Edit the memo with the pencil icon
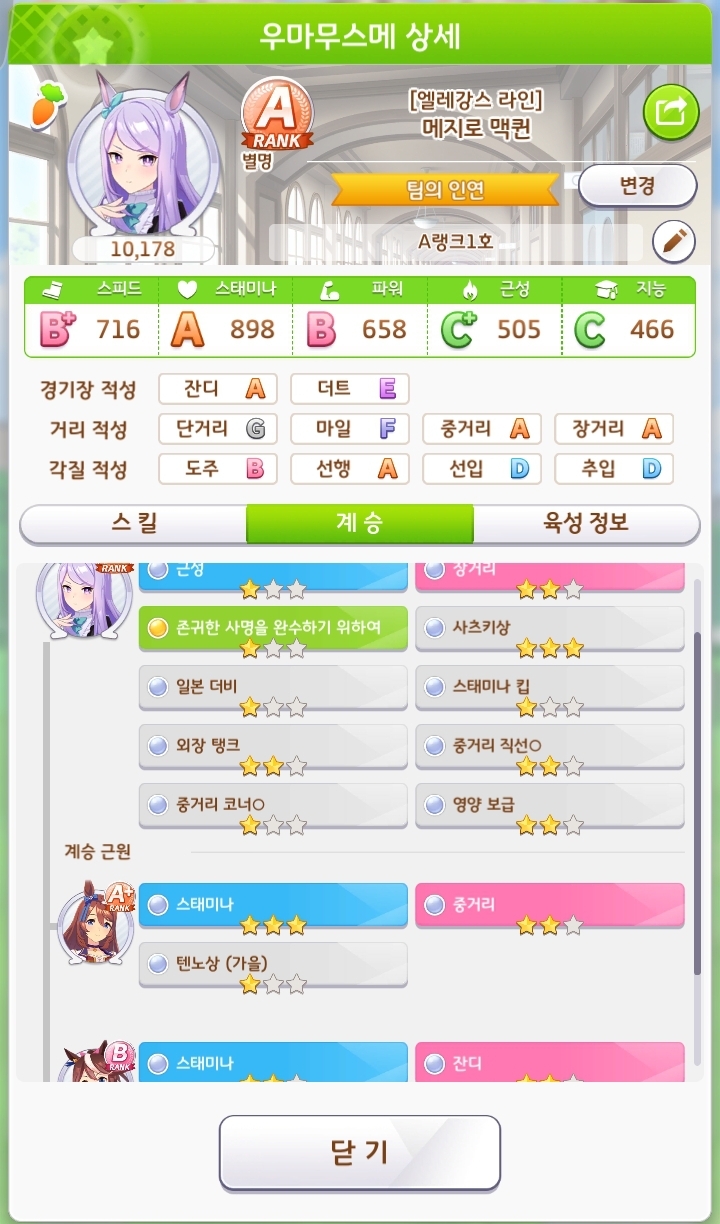 [x=673, y=241]
